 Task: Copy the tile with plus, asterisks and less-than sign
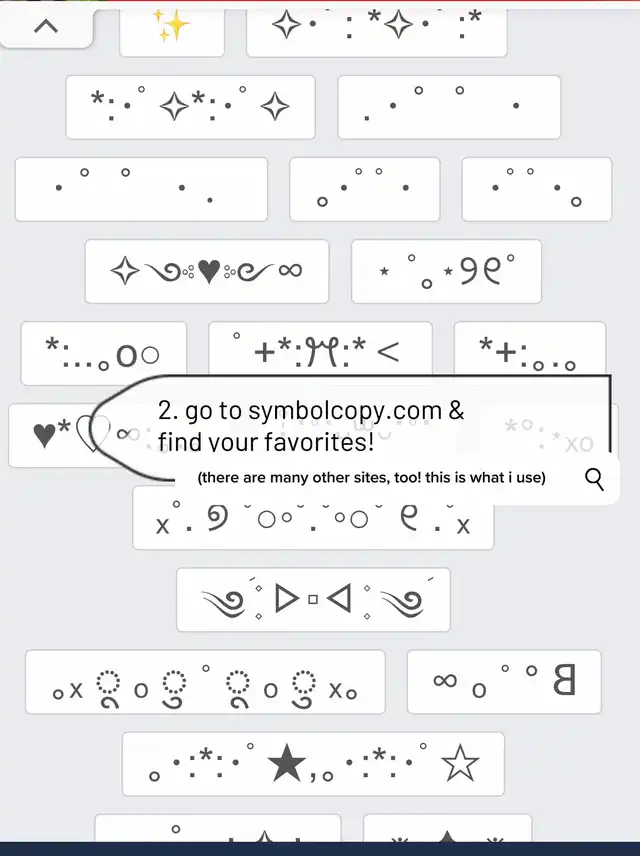tap(321, 350)
